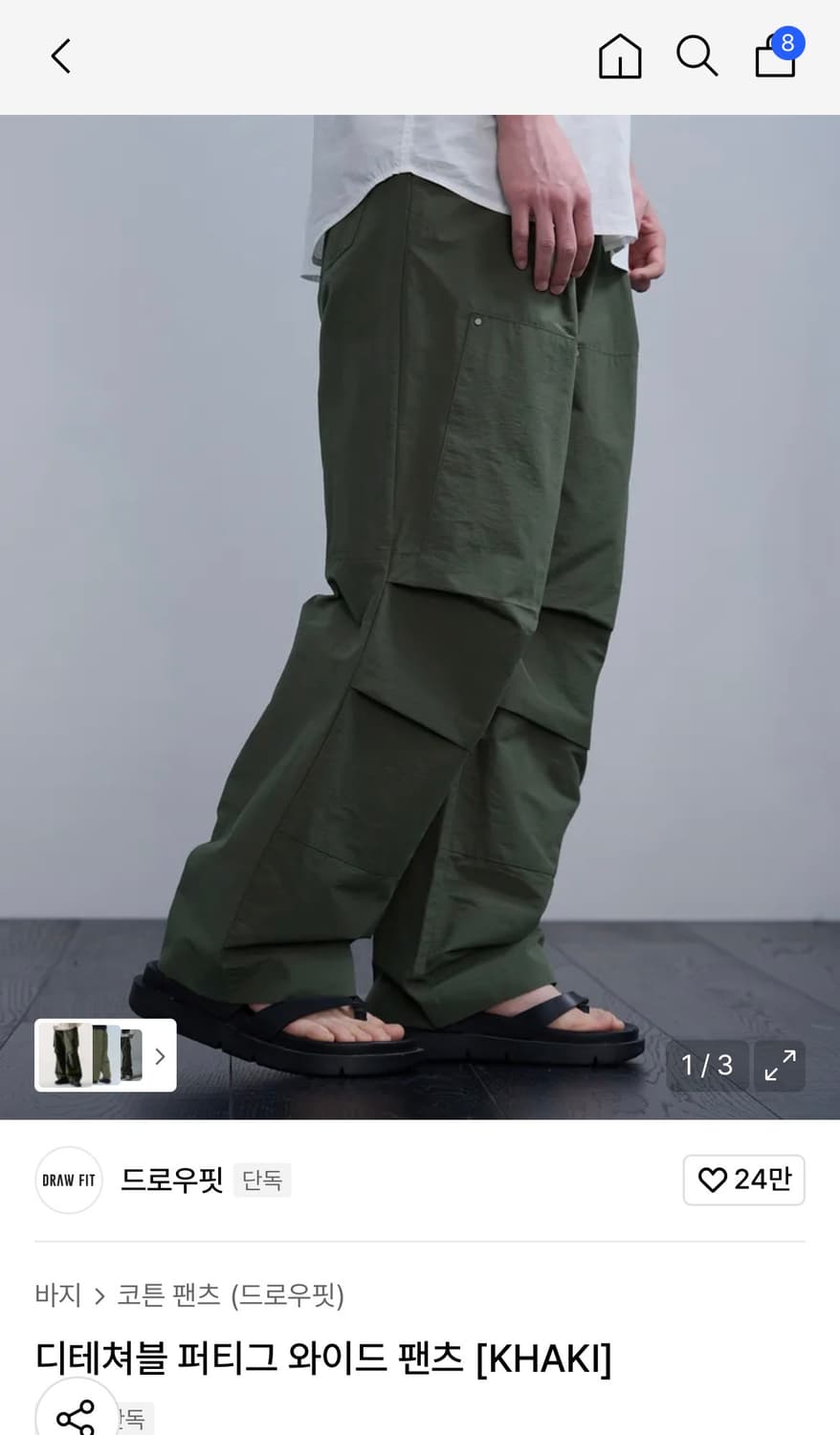This screenshot has width=840, height=1435.
Task: Tap the search magnifier icon
Action: 696,55
